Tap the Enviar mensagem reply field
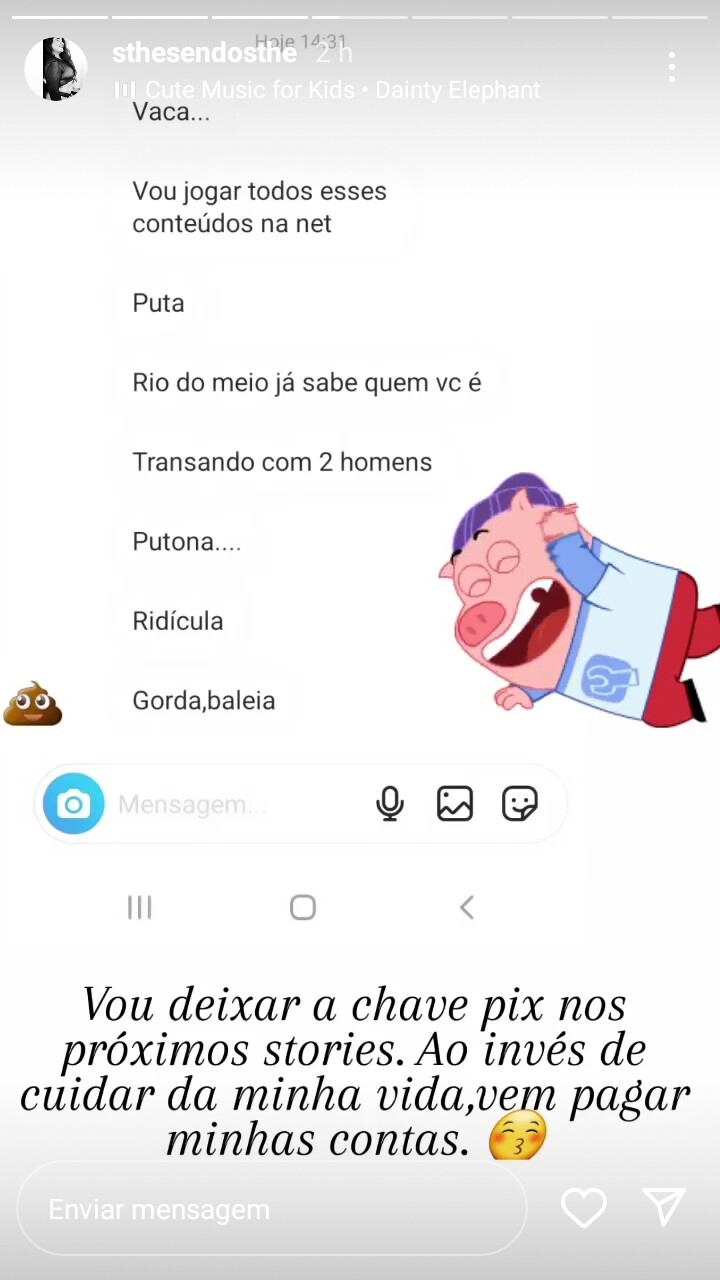The height and width of the screenshot is (1280, 720). point(272,1209)
